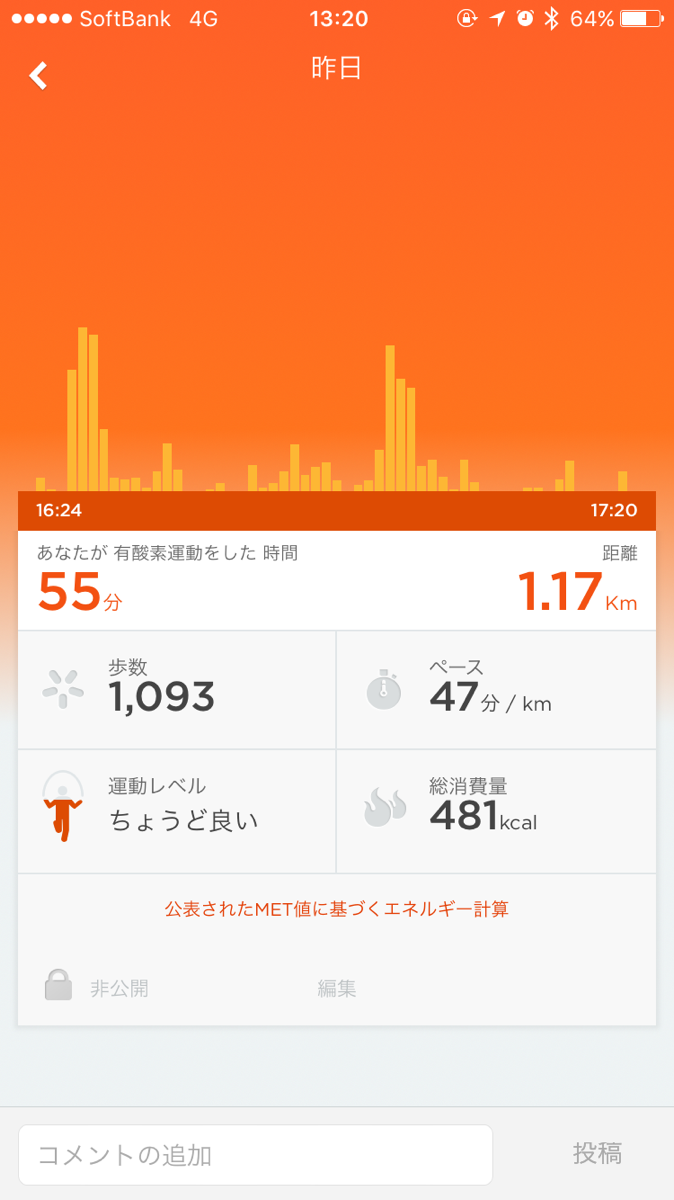Tap 投稿 to post the comment
The image size is (674, 1200).
597,1154
